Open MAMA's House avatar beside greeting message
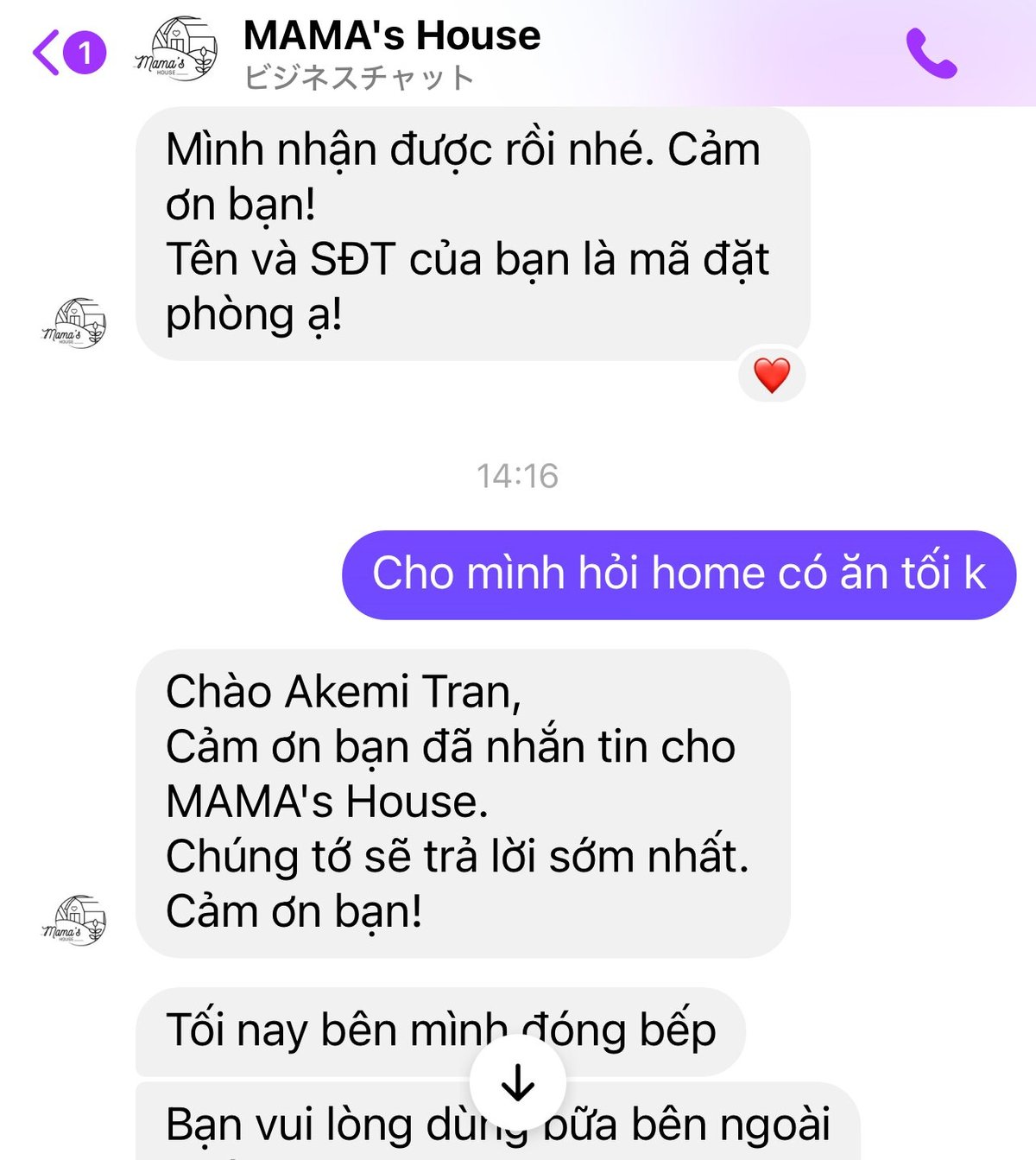 [x=74, y=920]
